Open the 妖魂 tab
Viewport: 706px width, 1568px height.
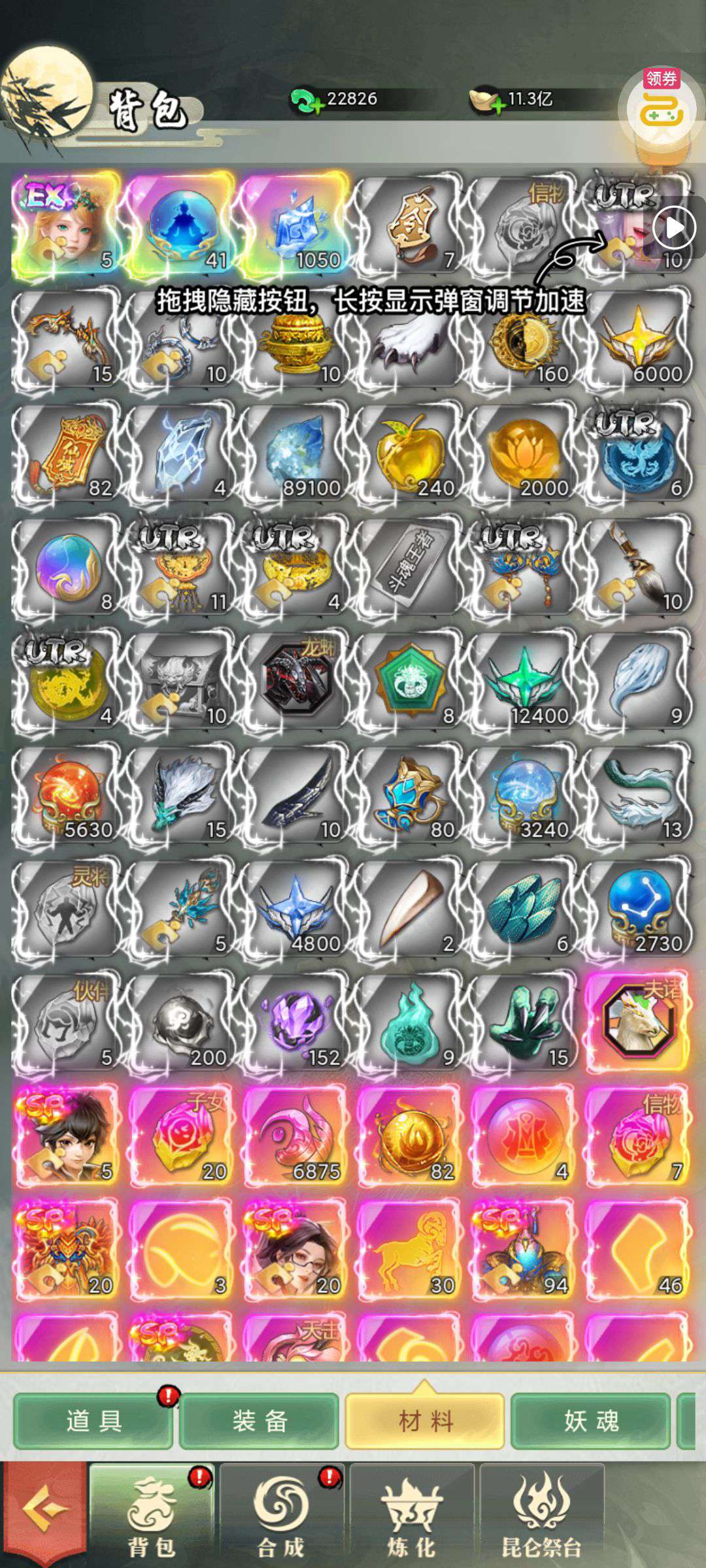[x=590, y=1421]
